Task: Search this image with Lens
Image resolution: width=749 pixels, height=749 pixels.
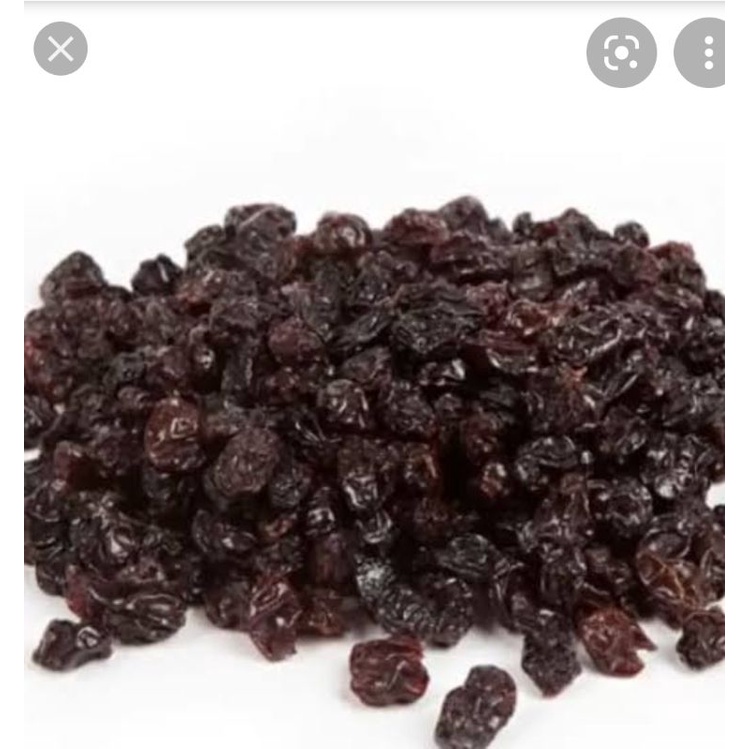Action: pyautogui.click(x=621, y=52)
